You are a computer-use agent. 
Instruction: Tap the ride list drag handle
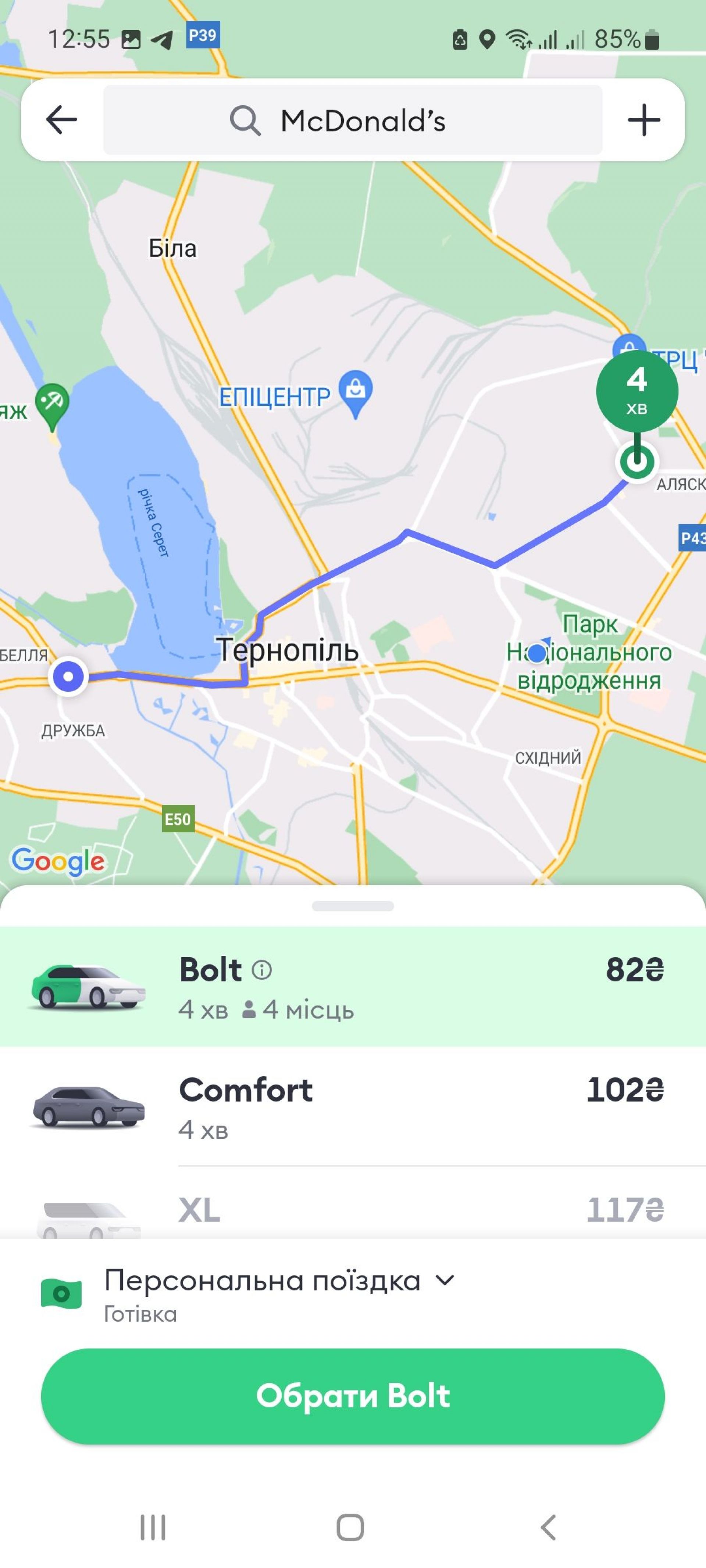click(353, 906)
